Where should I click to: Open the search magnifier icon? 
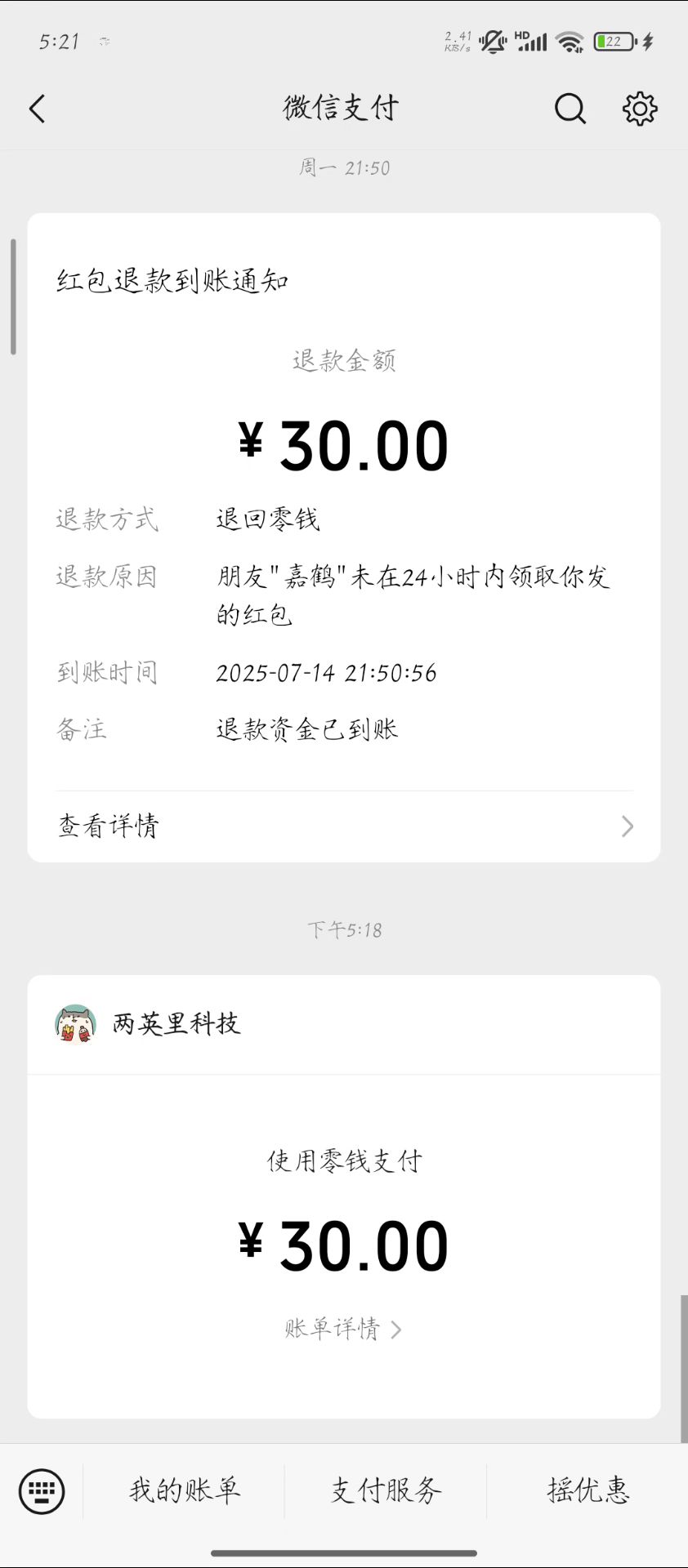(570, 109)
